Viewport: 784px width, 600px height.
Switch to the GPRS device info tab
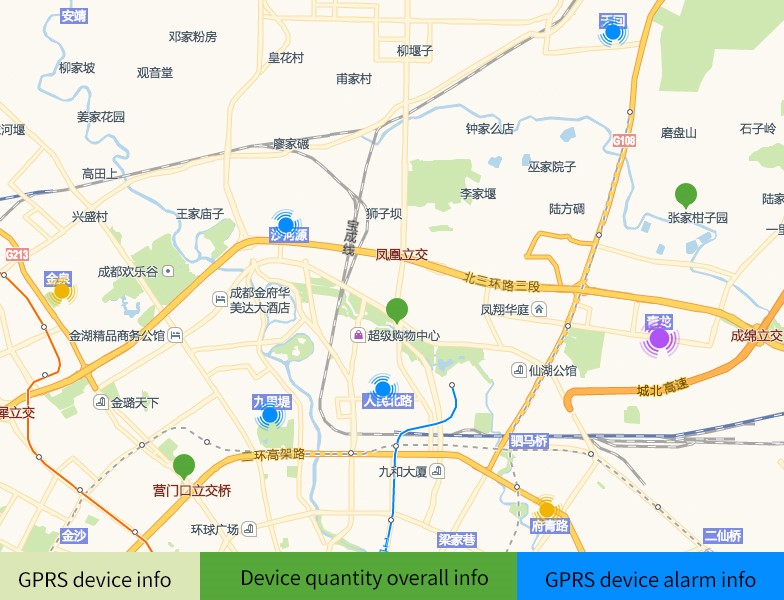95,579
